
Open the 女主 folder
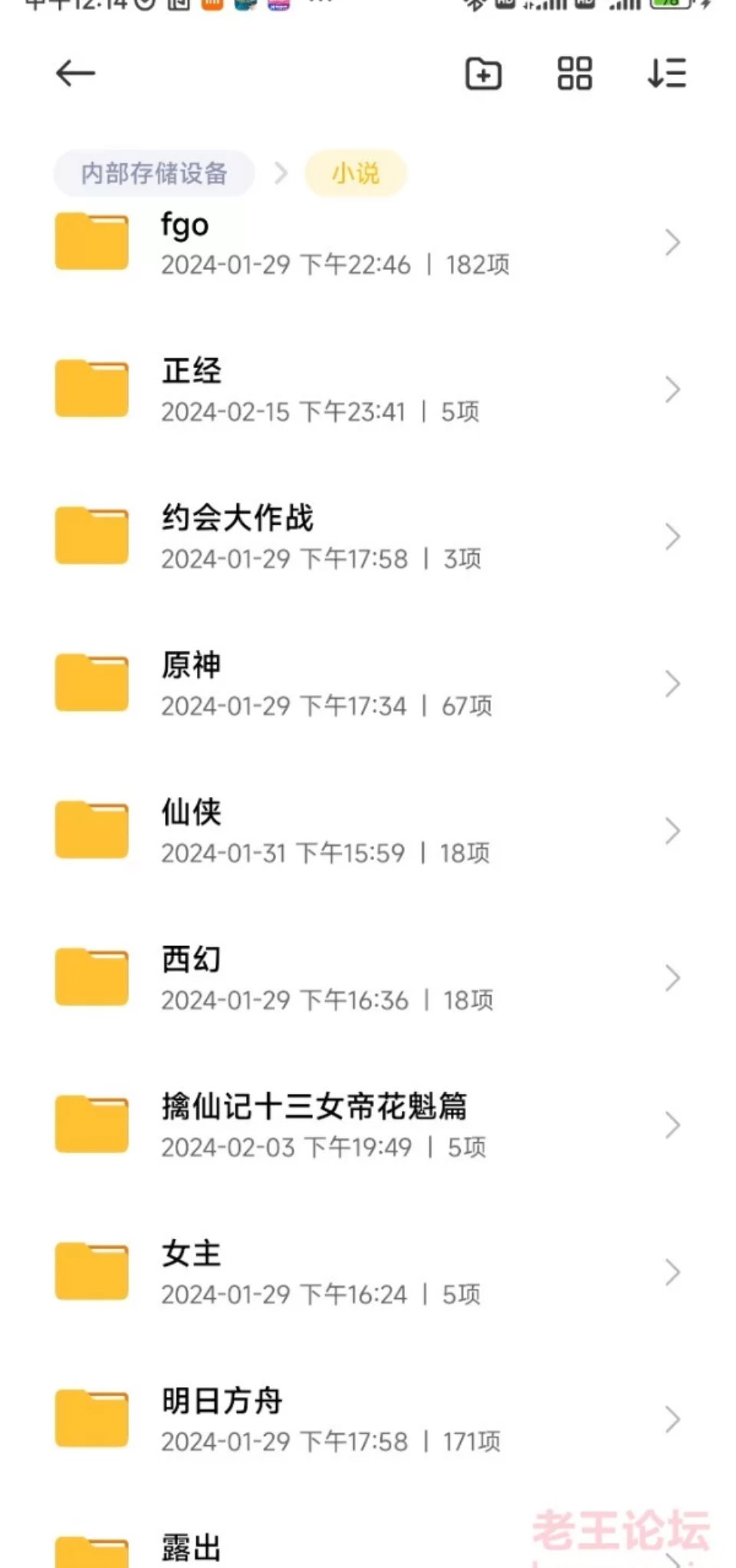pos(368,1273)
